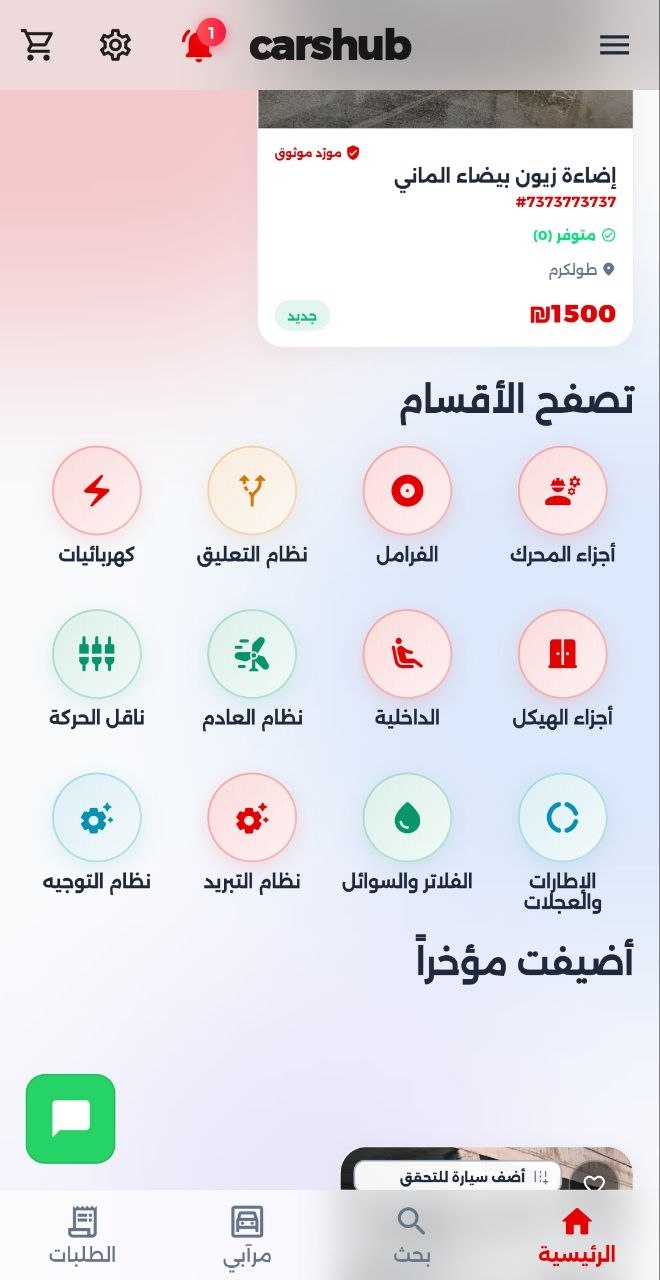
Task: Switch to the بحث tab
Action: tap(411, 1236)
